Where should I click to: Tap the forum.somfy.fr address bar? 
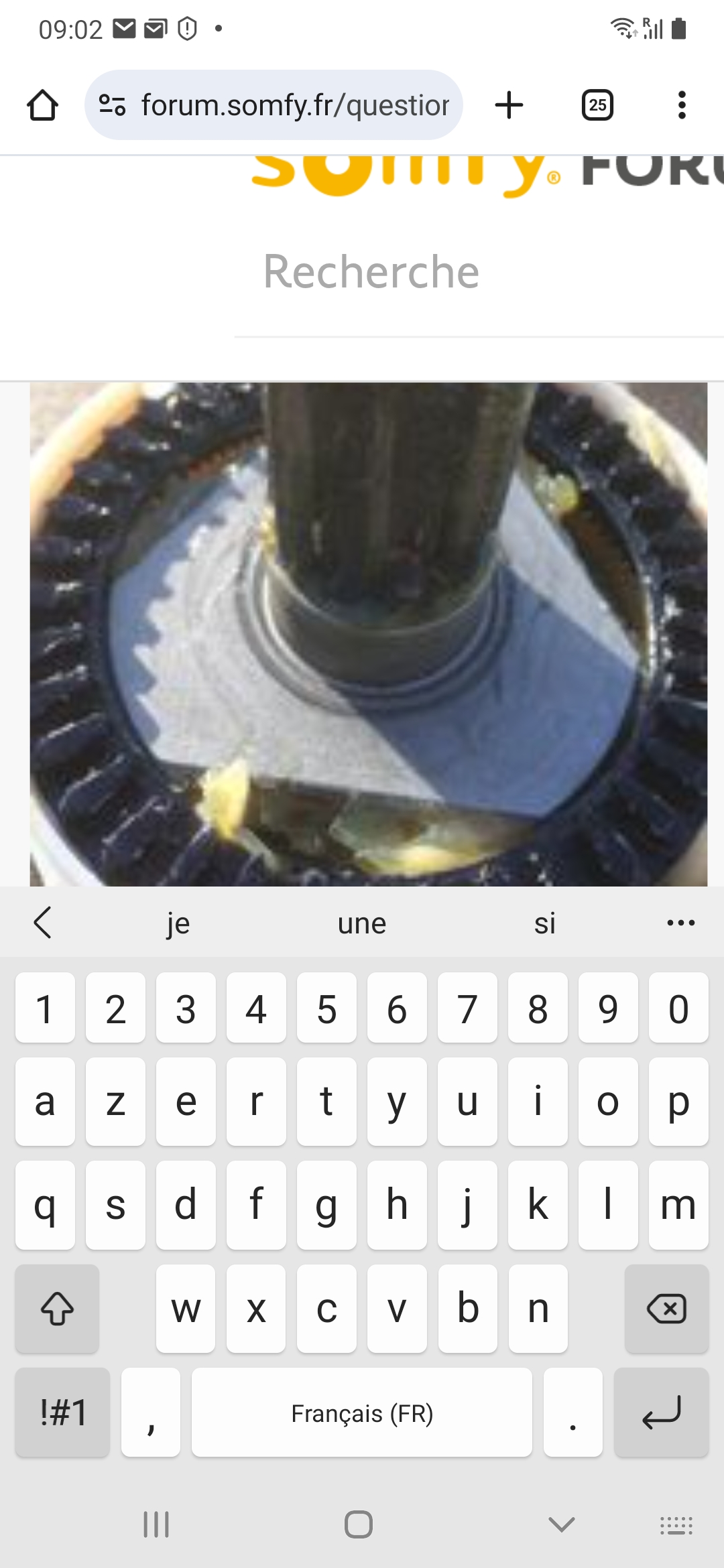(274, 105)
